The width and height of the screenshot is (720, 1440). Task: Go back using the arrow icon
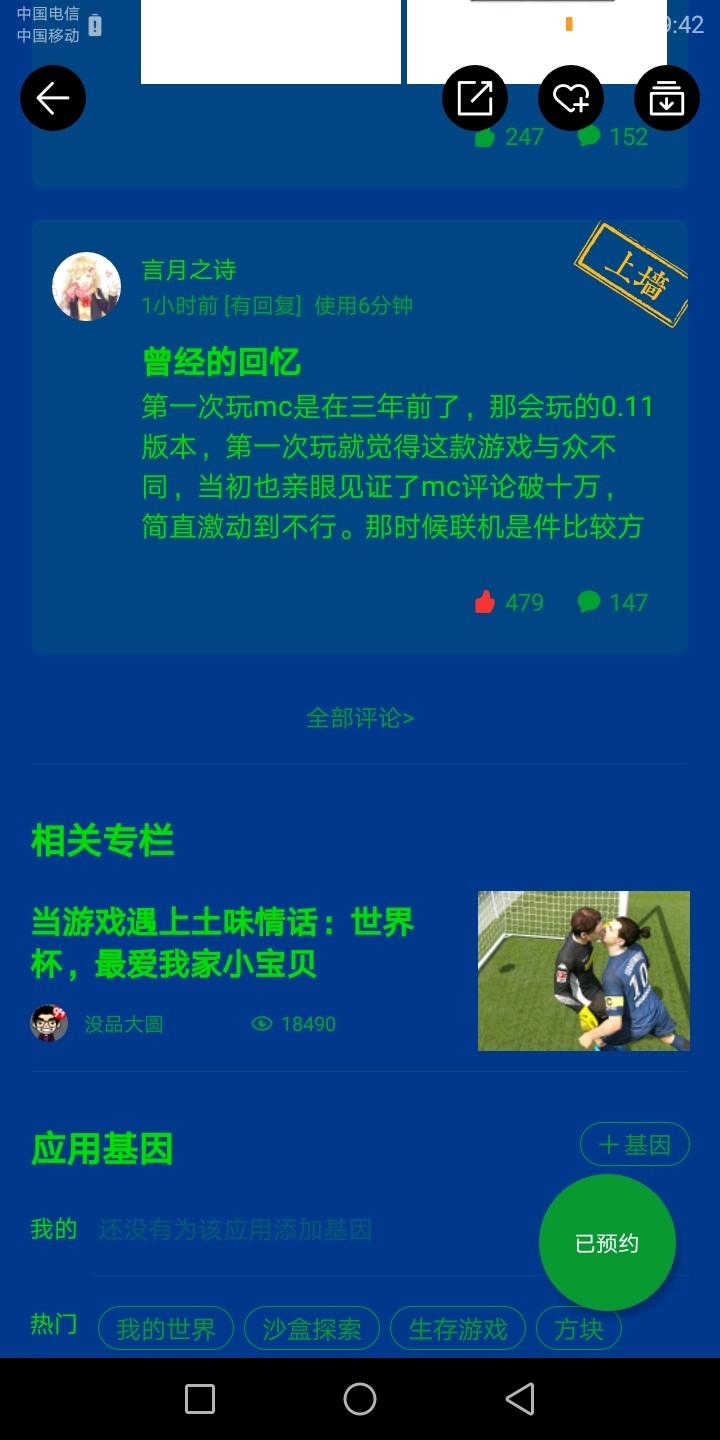pos(53,98)
